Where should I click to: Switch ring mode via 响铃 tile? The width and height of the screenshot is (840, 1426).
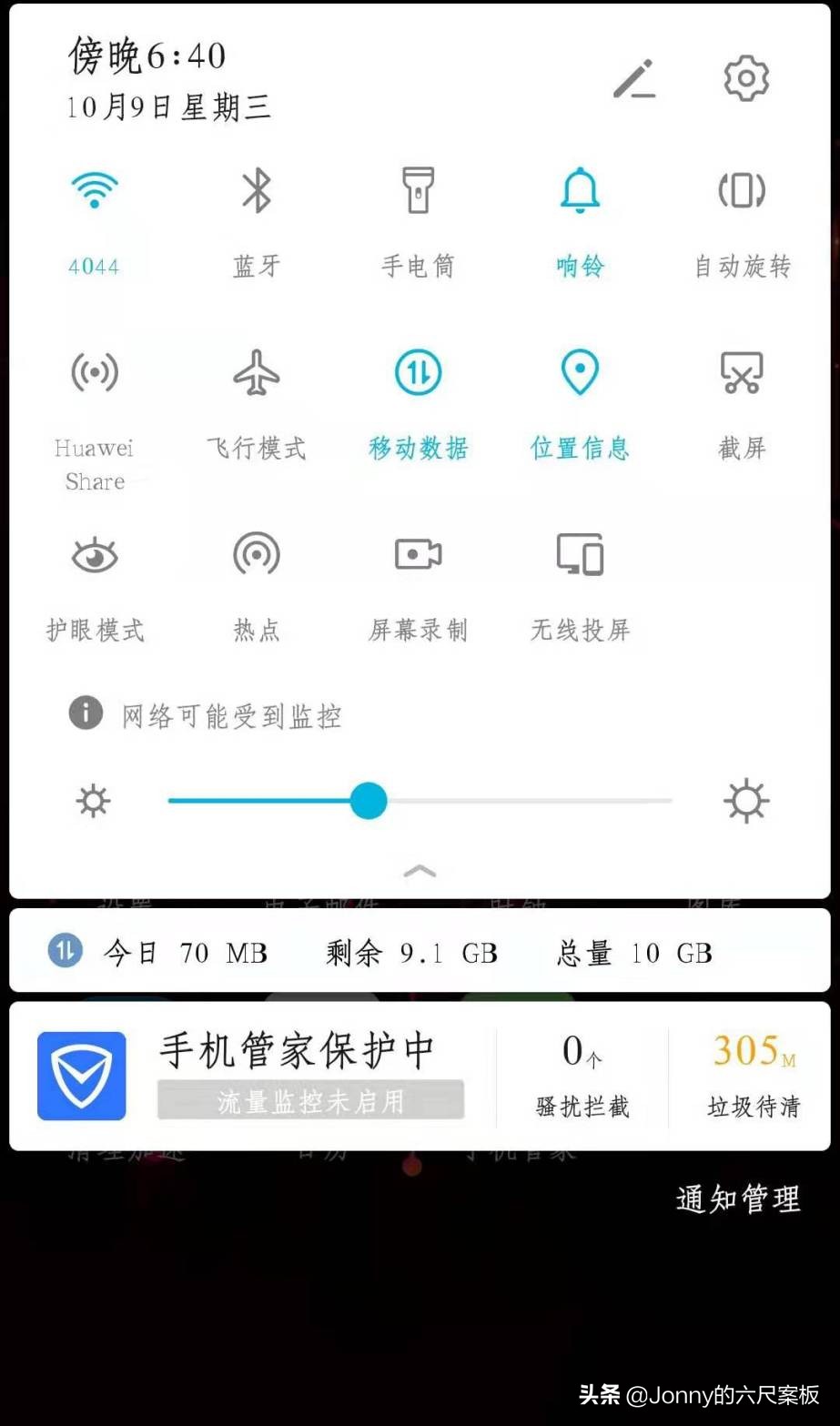click(x=580, y=191)
